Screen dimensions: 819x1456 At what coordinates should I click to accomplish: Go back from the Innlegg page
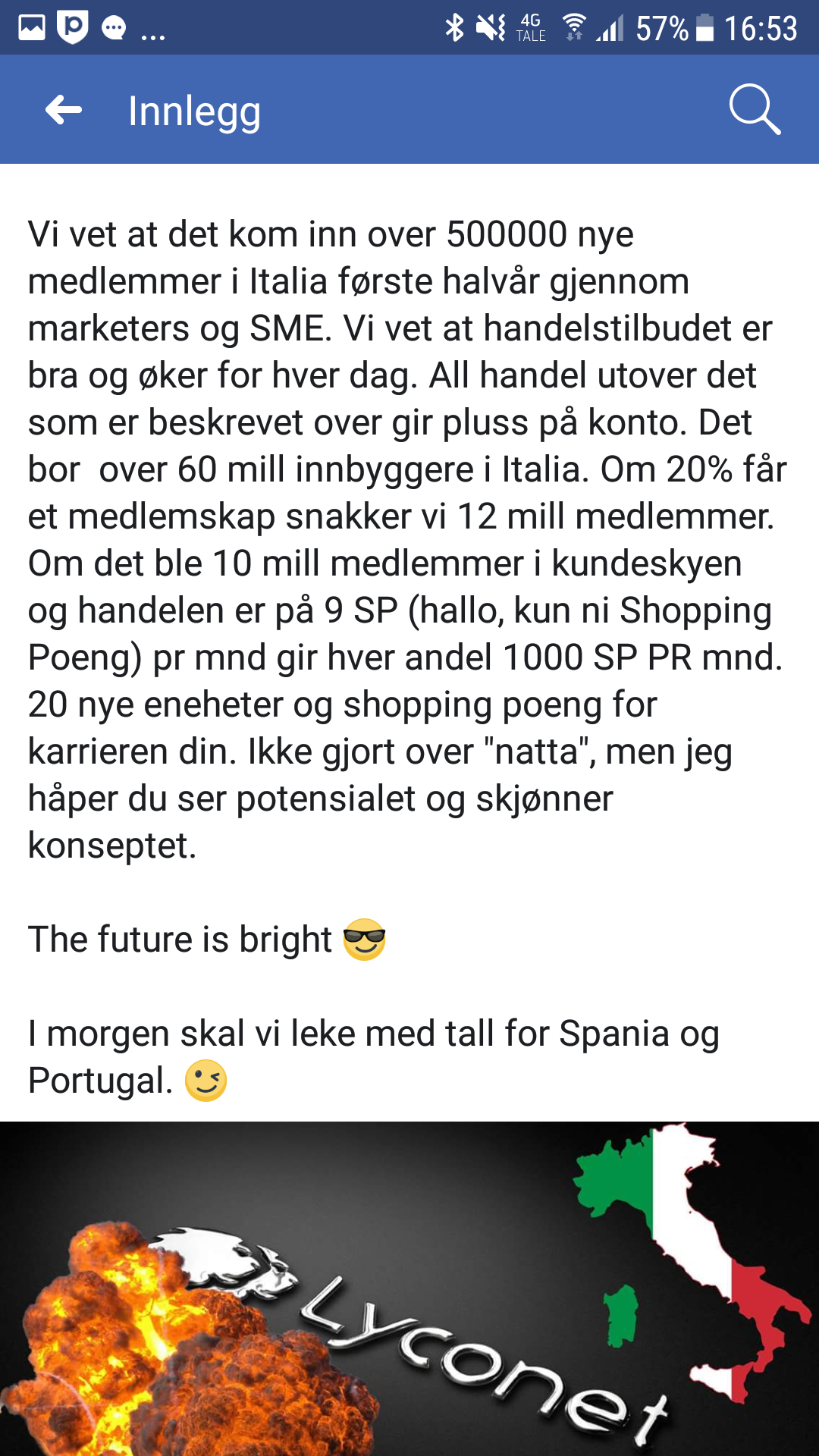click(64, 111)
